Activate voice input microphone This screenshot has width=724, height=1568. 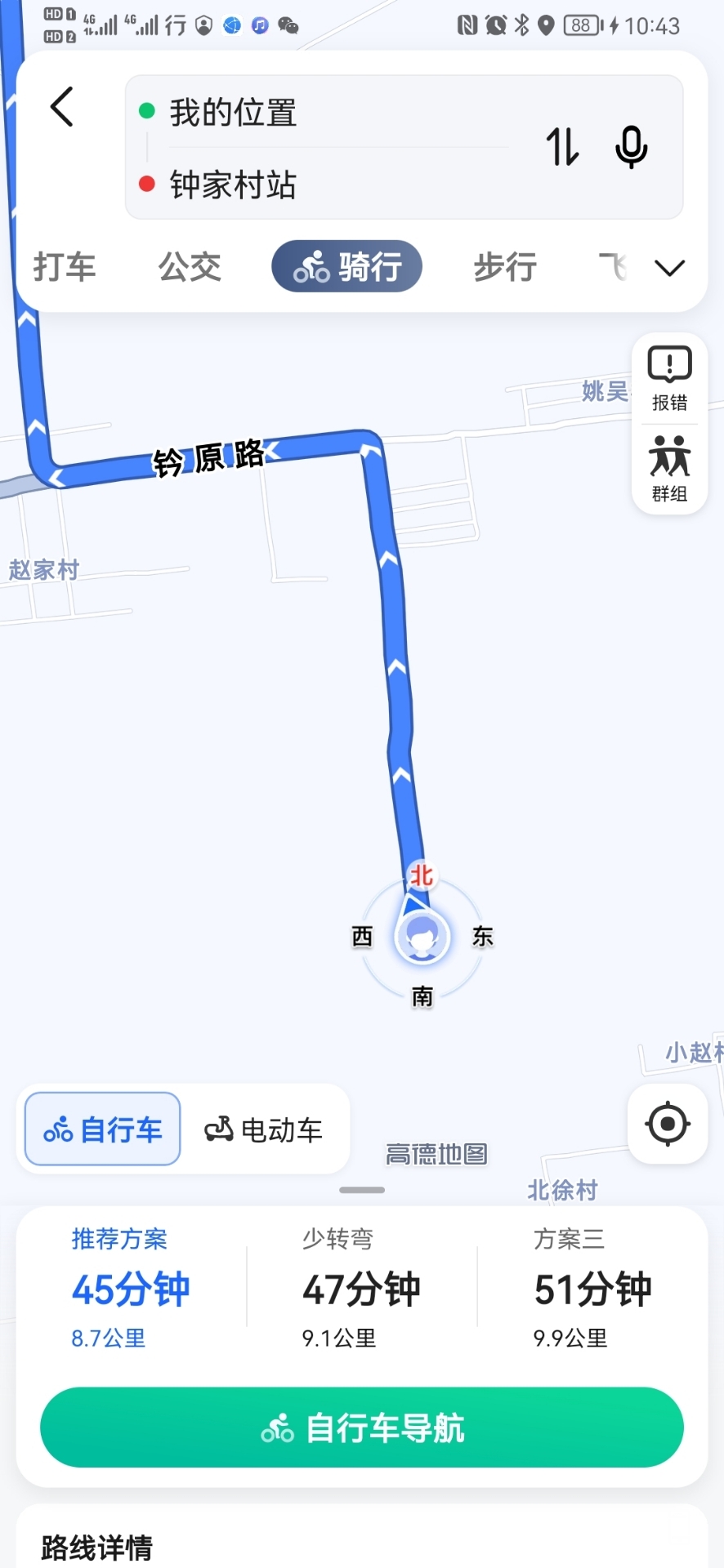[x=631, y=148]
